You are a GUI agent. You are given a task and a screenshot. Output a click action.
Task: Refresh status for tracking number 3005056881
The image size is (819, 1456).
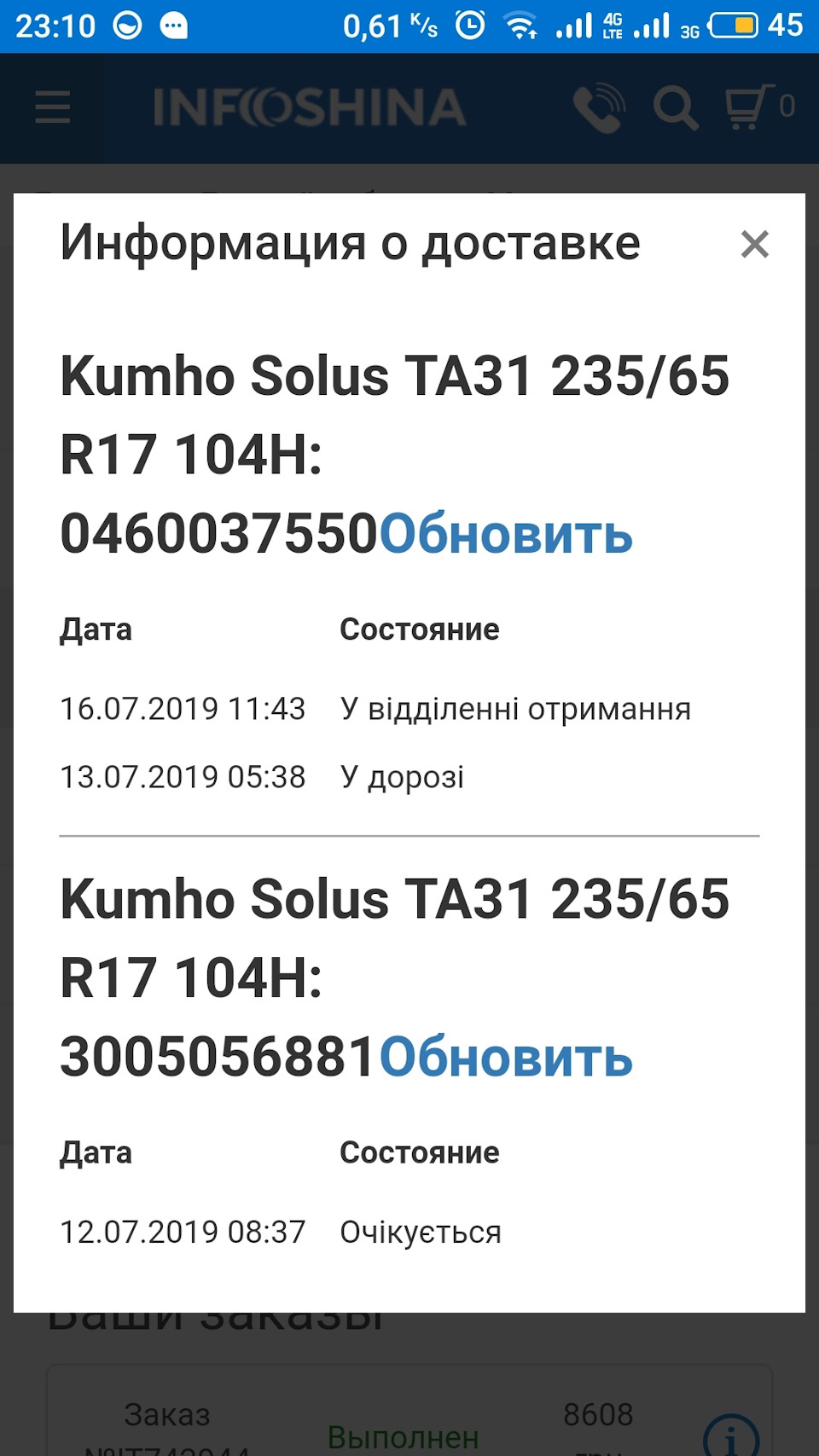click(506, 1058)
